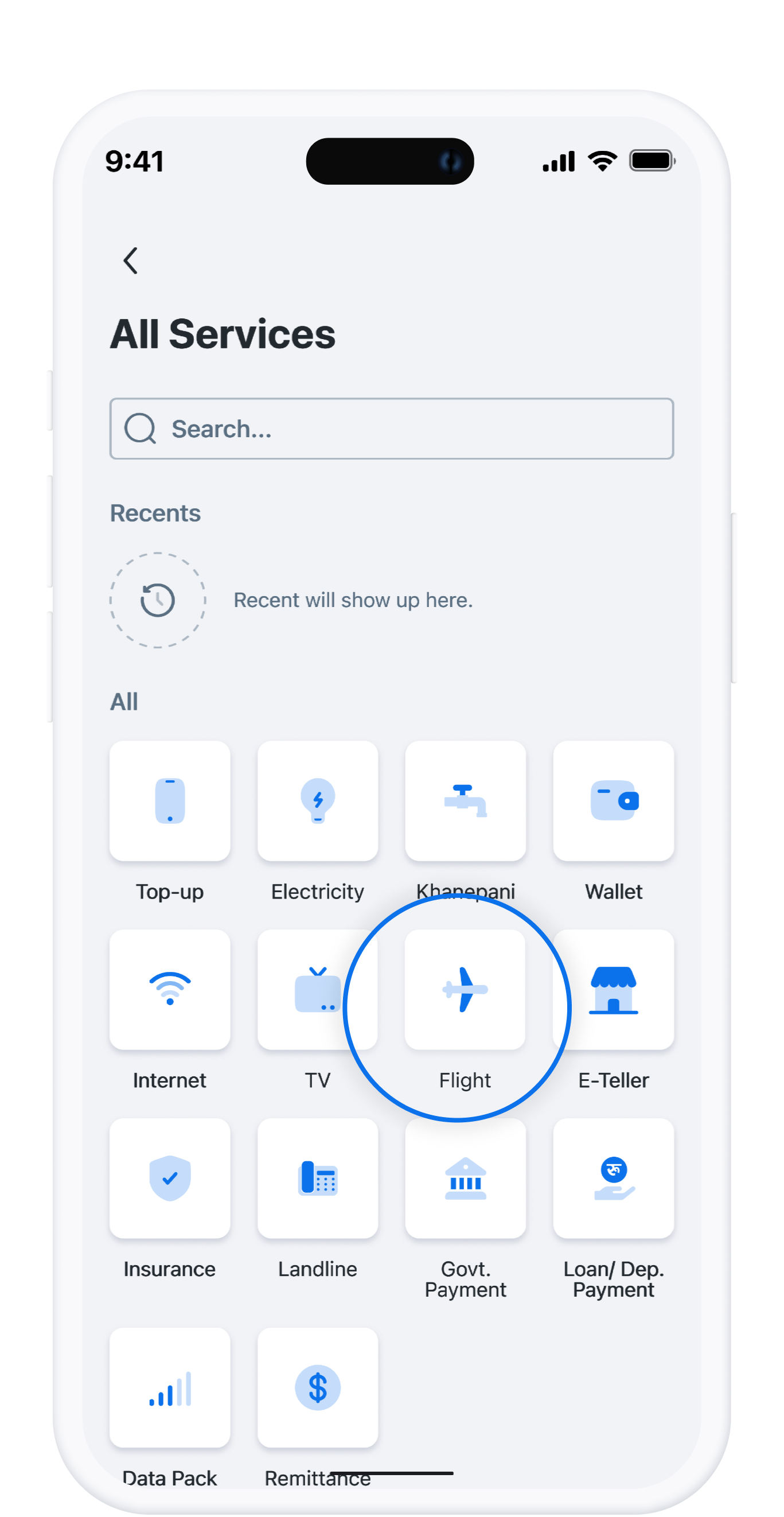Open the Data Pack service
This screenshot has height=1517, width=784.
click(170, 1387)
